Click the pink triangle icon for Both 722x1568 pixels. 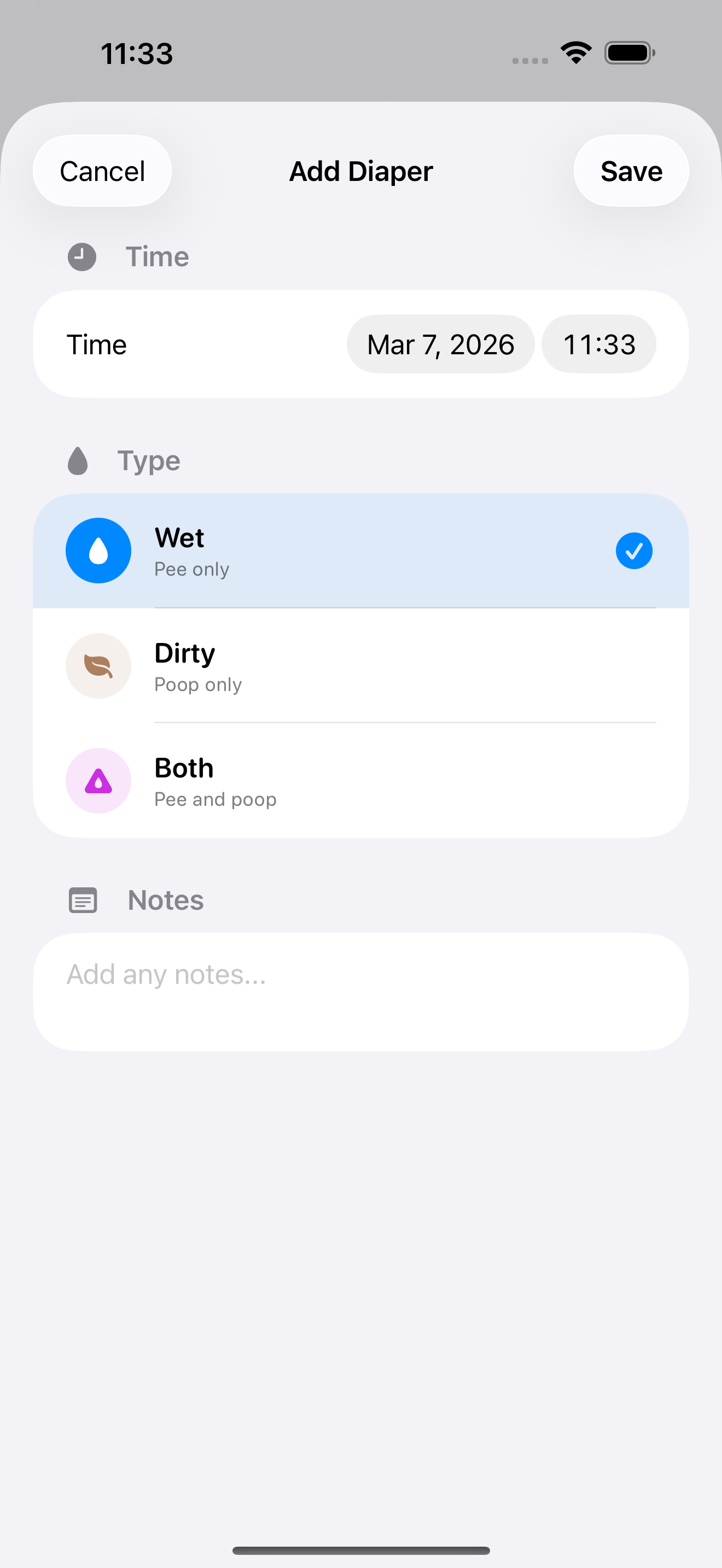[98, 781]
